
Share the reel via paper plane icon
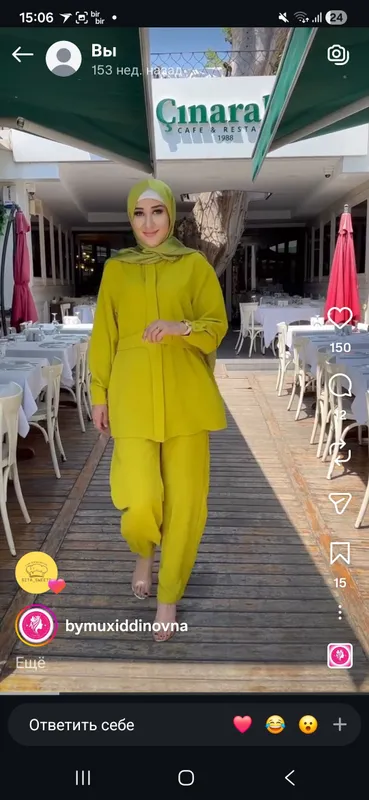click(x=340, y=503)
